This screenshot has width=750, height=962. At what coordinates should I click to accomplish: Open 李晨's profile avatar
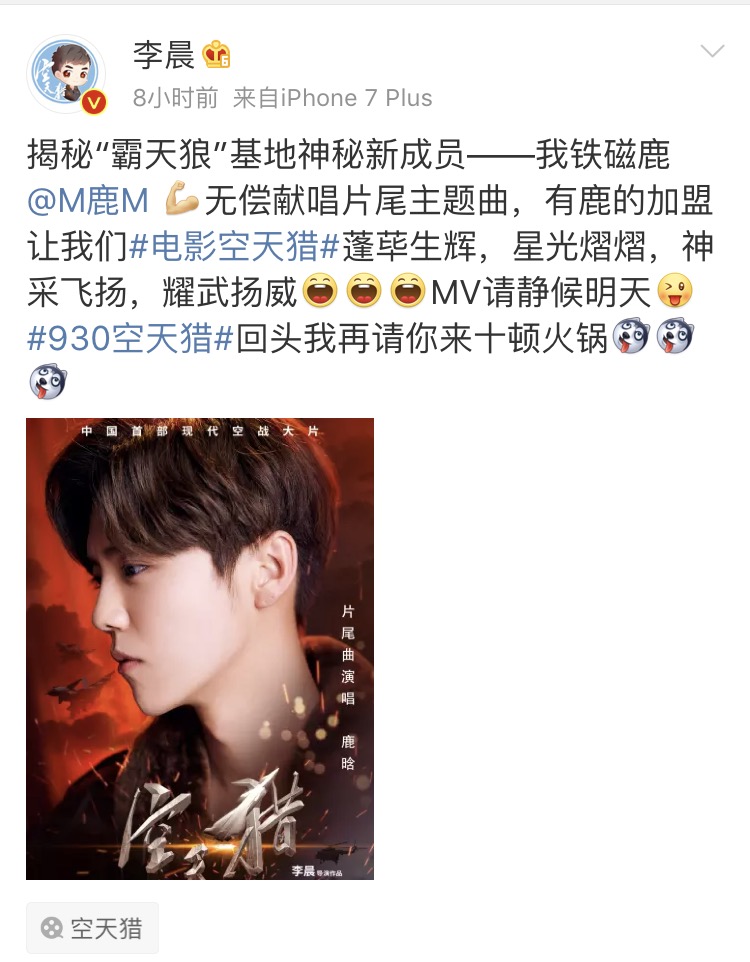(66, 75)
